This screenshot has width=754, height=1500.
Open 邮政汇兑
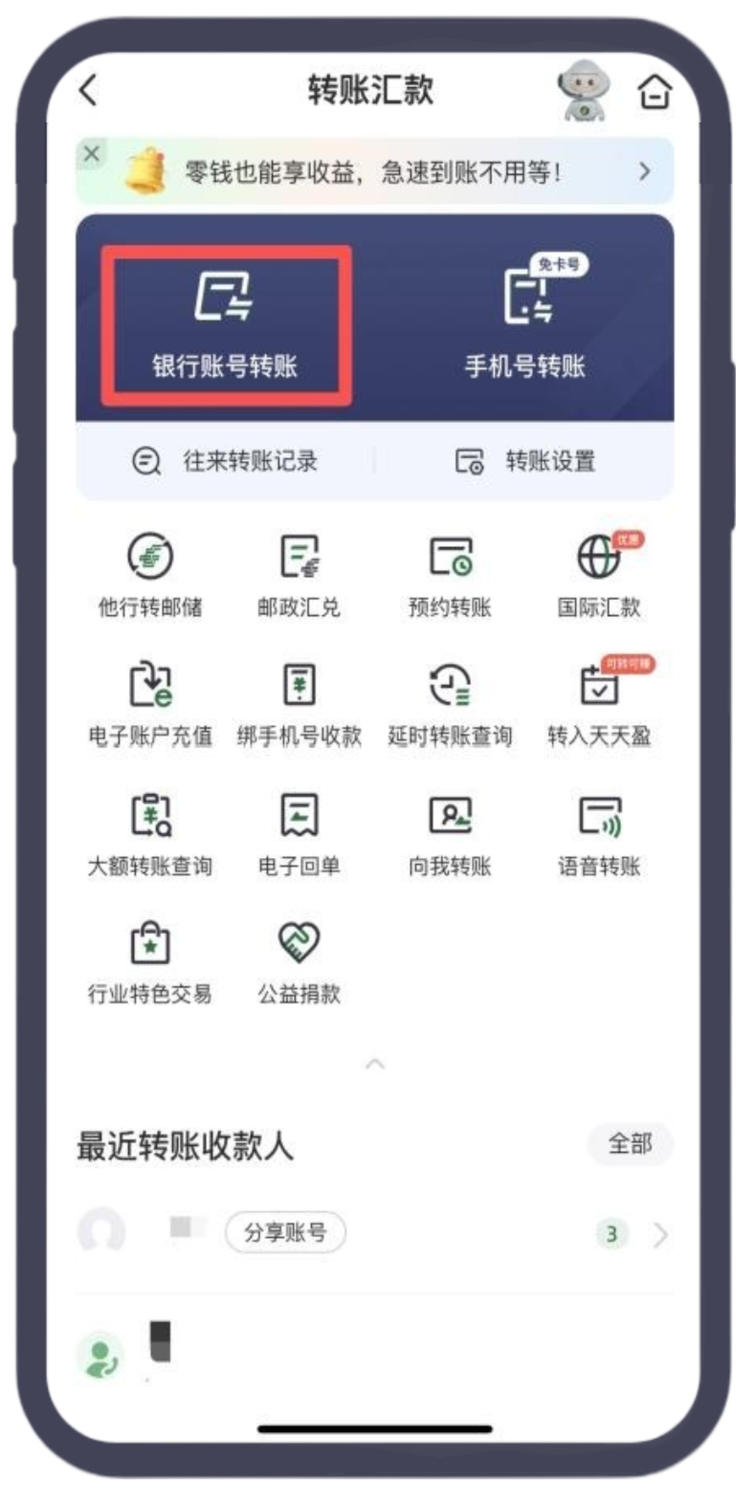coord(299,575)
